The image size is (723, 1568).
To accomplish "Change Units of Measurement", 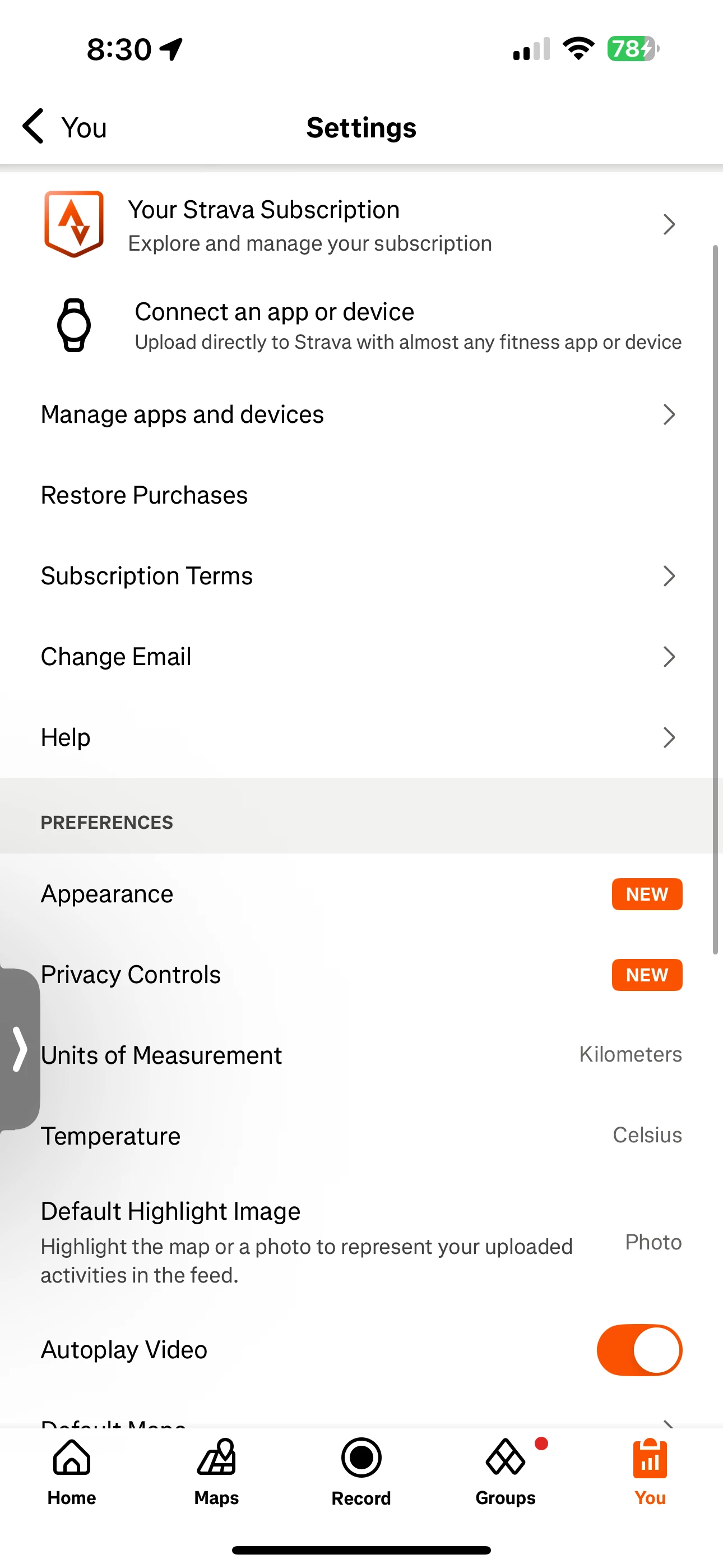I will [361, 1055].
